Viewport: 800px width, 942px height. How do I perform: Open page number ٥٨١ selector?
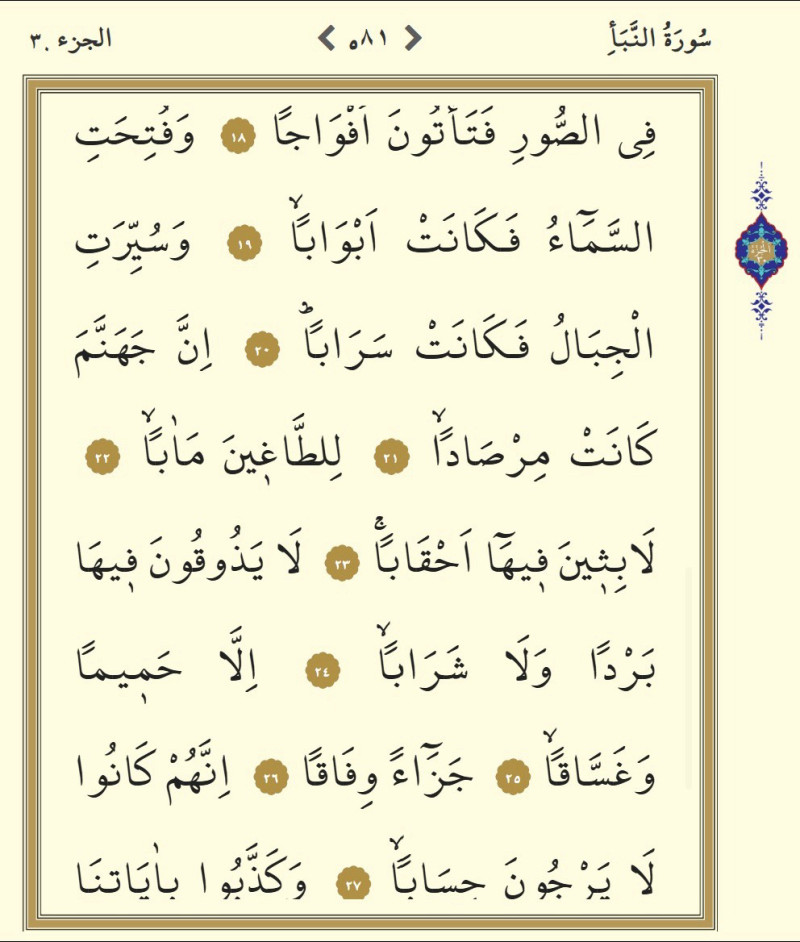368,41
